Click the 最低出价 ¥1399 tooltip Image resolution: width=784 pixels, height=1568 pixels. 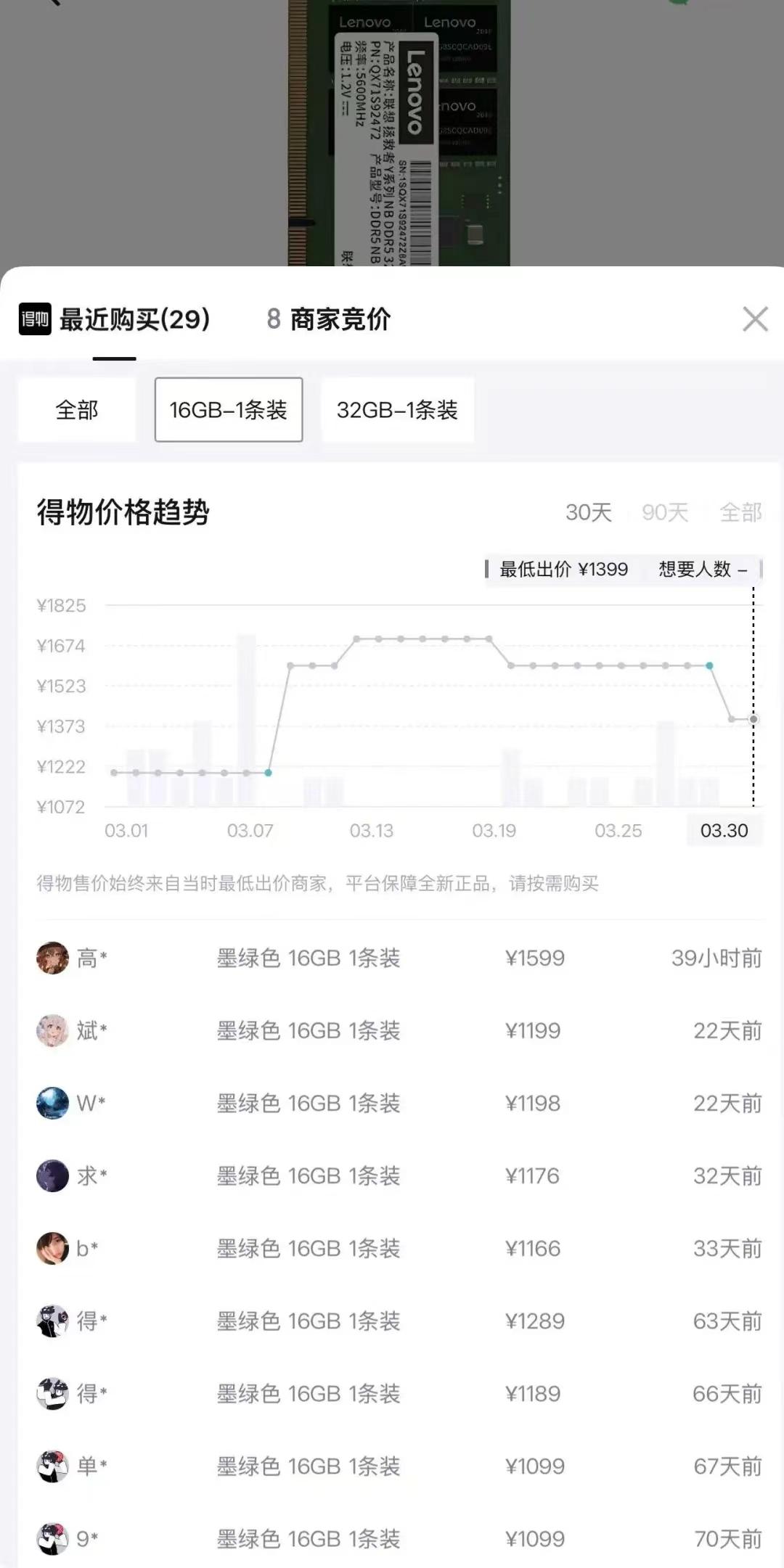[563, 570]
